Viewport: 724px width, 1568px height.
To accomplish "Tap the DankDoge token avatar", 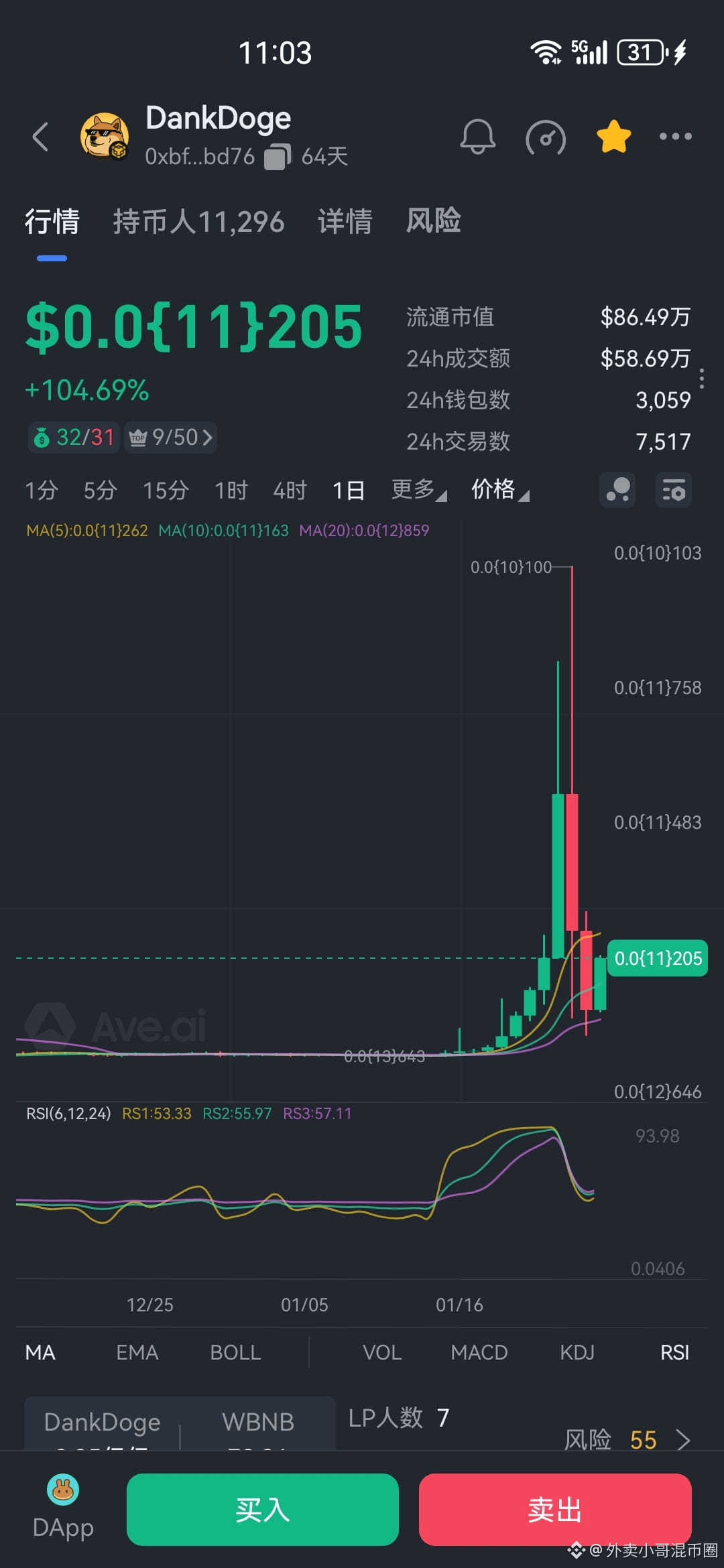I will (106, 135).
